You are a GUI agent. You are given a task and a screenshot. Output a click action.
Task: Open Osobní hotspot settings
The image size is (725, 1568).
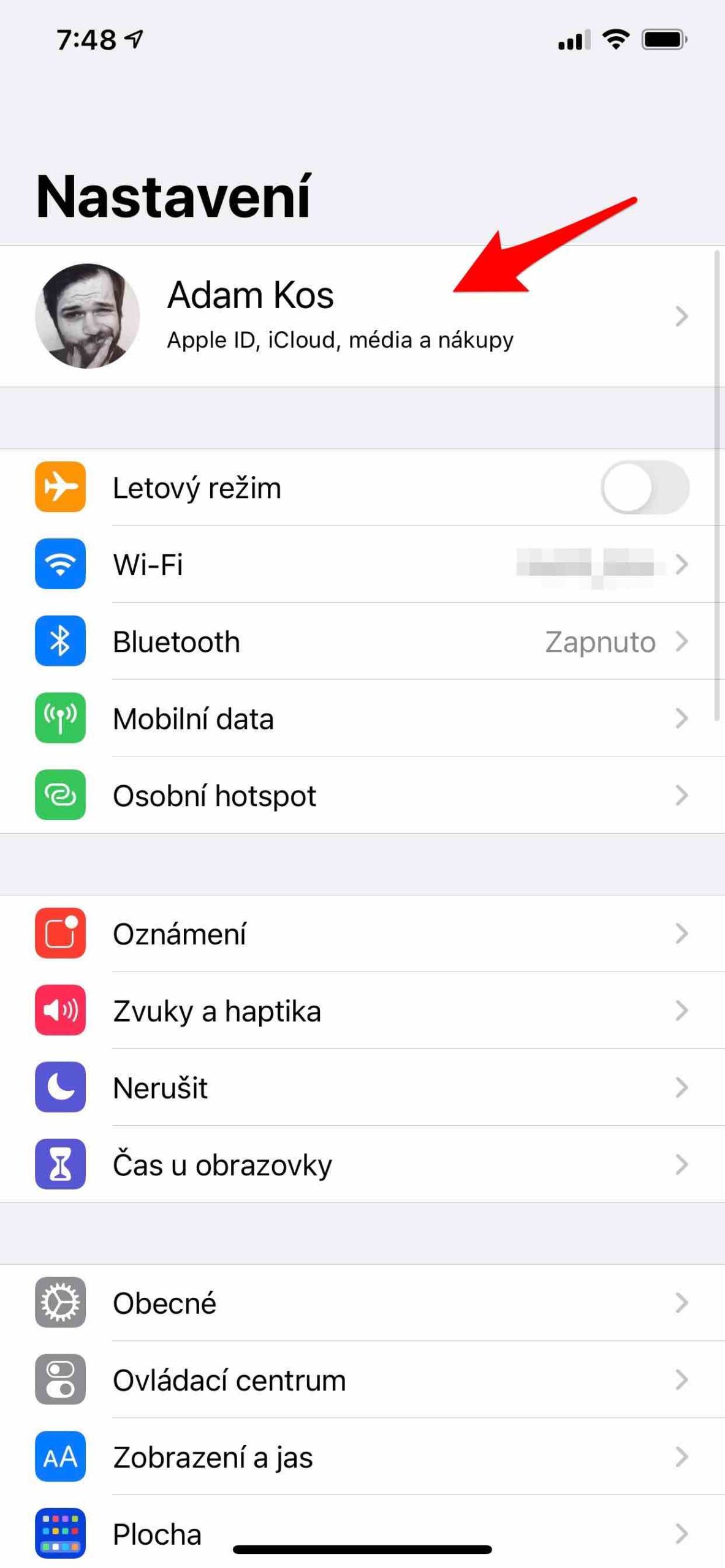(x=362, y=795)
